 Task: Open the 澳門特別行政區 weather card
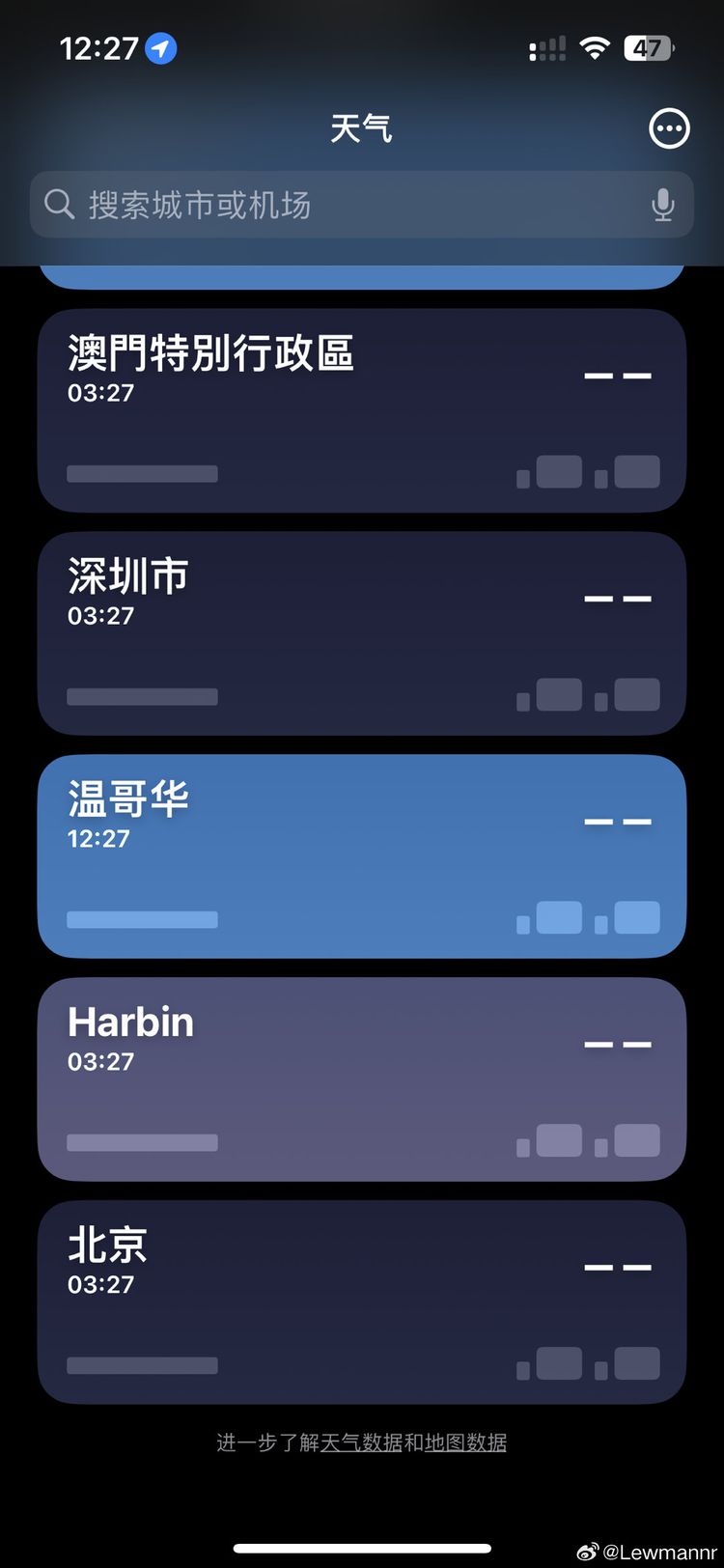(361, 410)
